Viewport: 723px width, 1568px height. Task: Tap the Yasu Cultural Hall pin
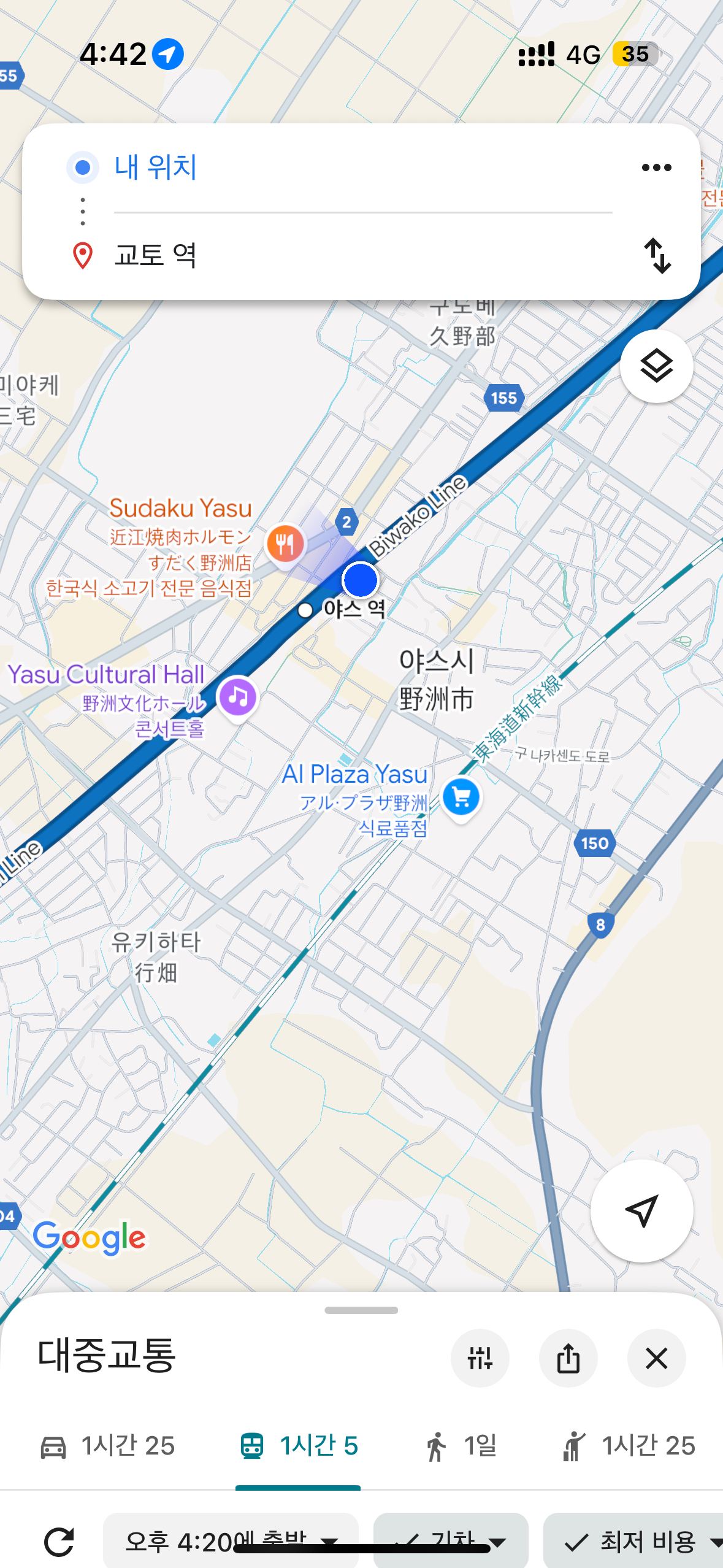238,698
